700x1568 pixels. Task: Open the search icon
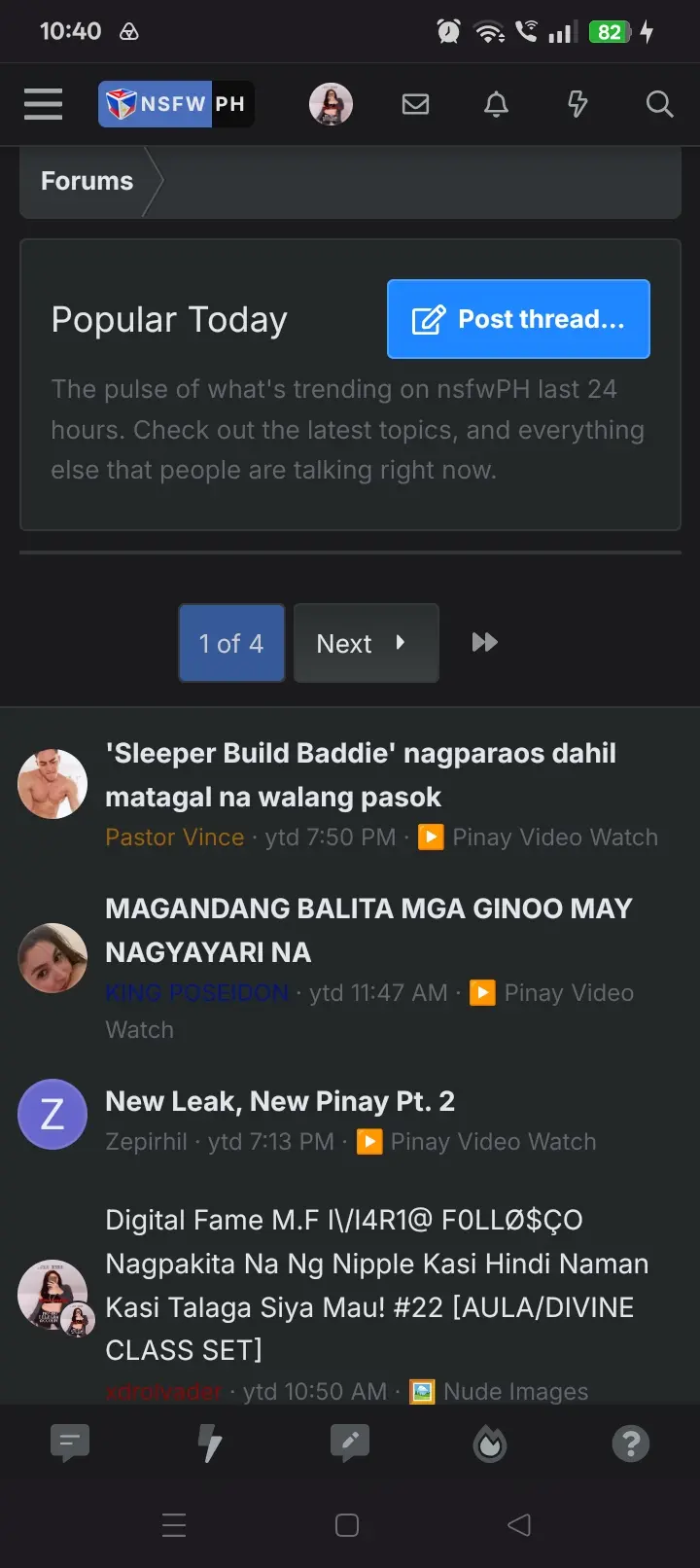point(659,104)
